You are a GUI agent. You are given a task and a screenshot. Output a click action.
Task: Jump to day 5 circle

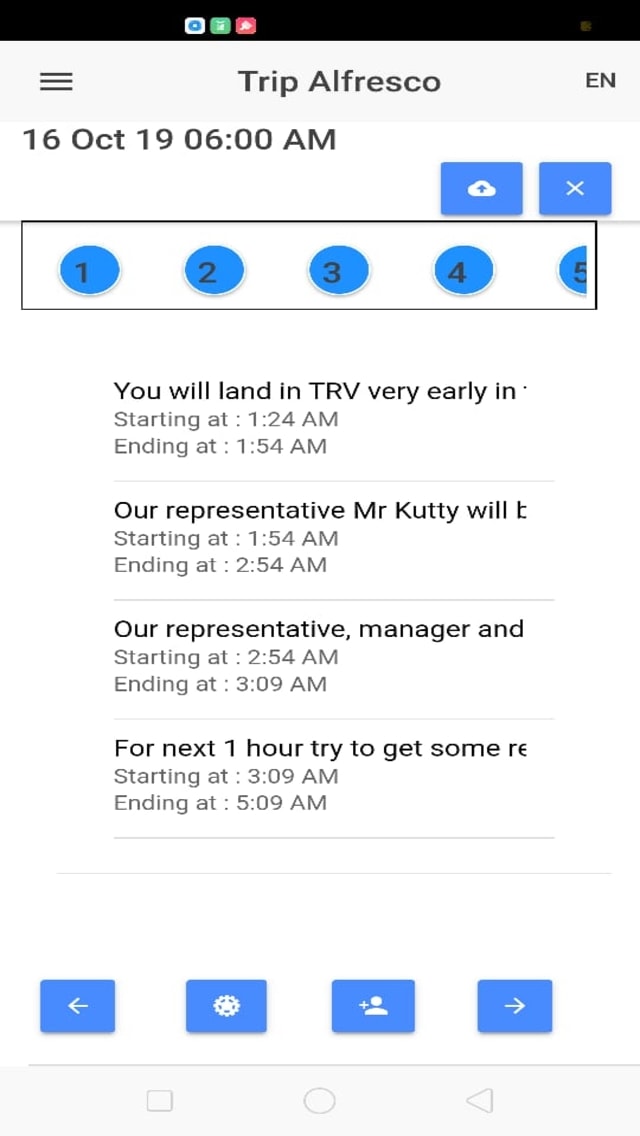575,272
